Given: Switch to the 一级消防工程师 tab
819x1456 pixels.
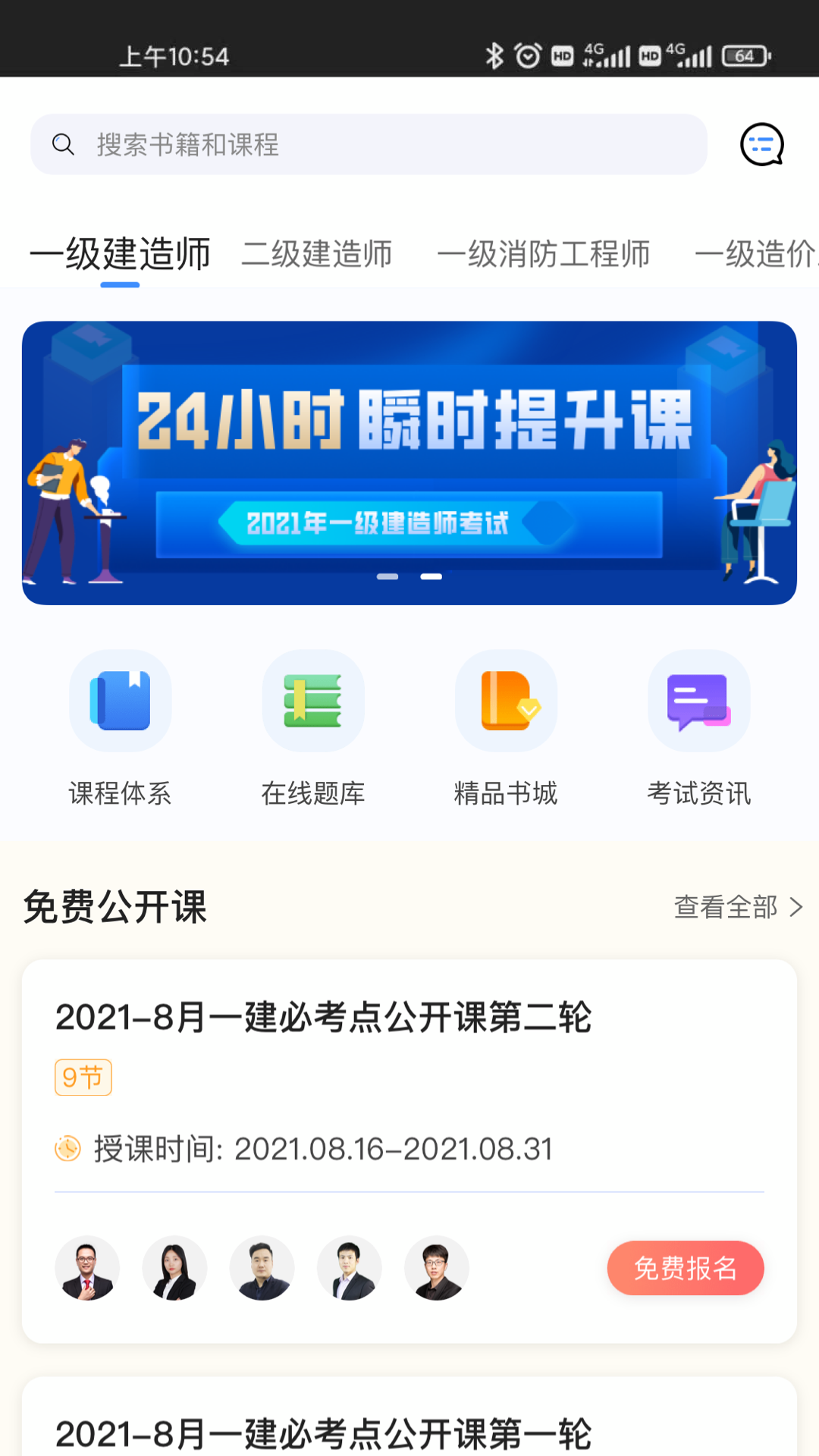Looking at the screenshot, I should pyautogui.click(x=544, y=254).
